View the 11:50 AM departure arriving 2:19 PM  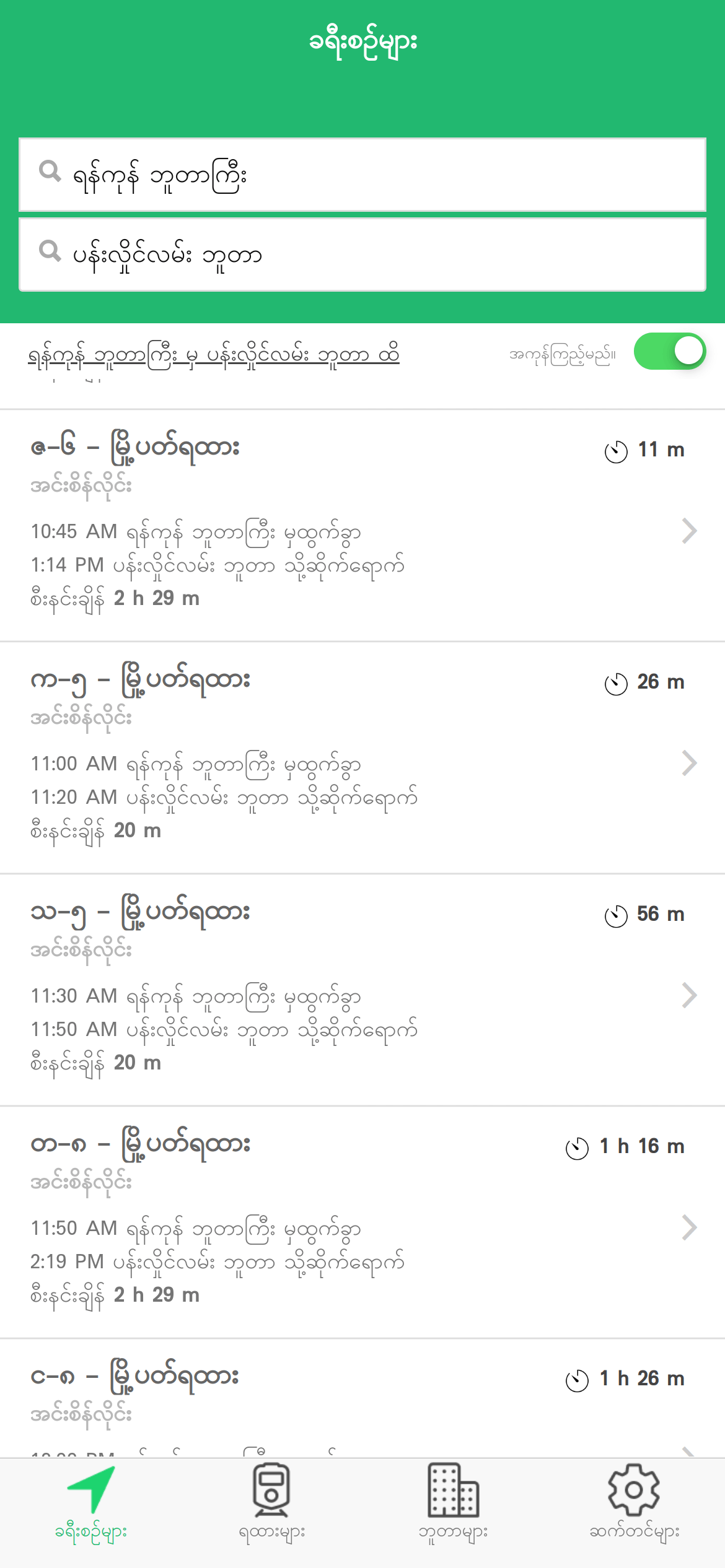(x=362, y=1222)
